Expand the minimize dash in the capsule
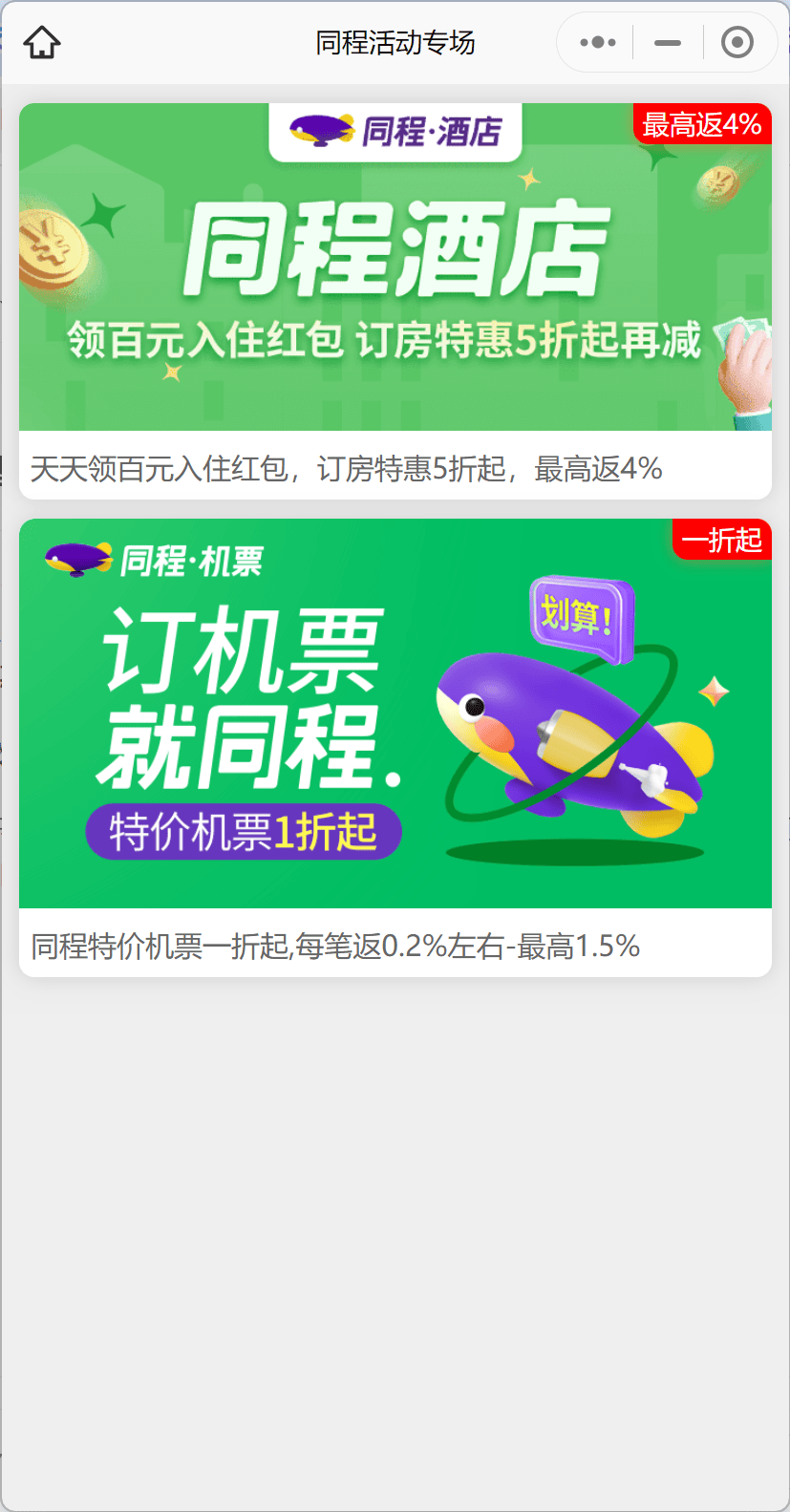 point(666,42)
